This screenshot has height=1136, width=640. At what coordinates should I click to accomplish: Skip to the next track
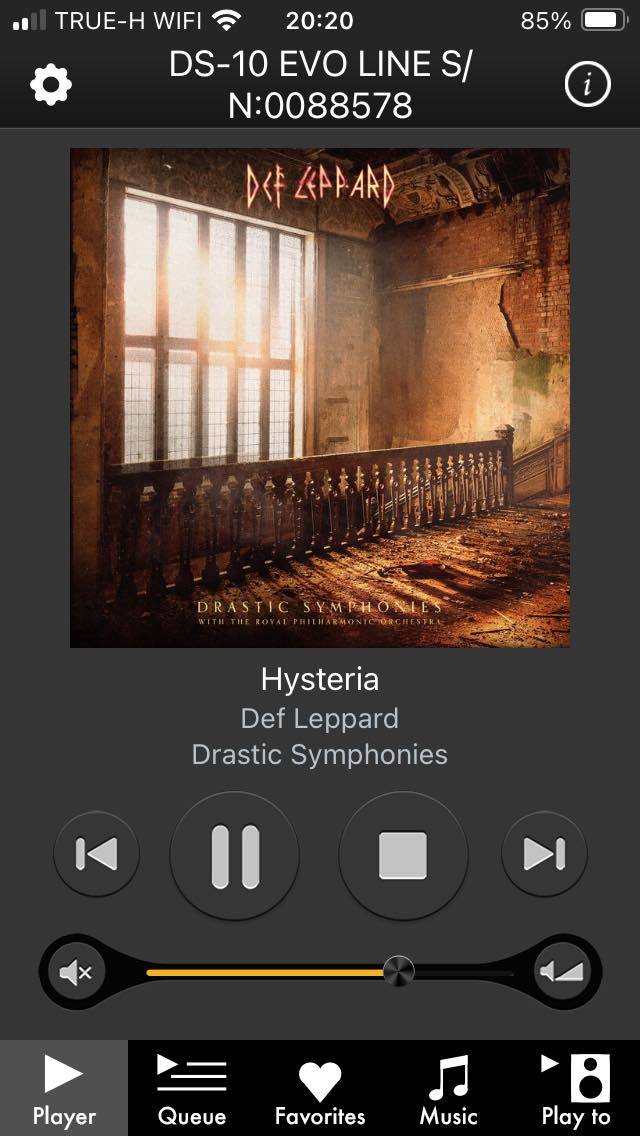[x=544, y=854]
